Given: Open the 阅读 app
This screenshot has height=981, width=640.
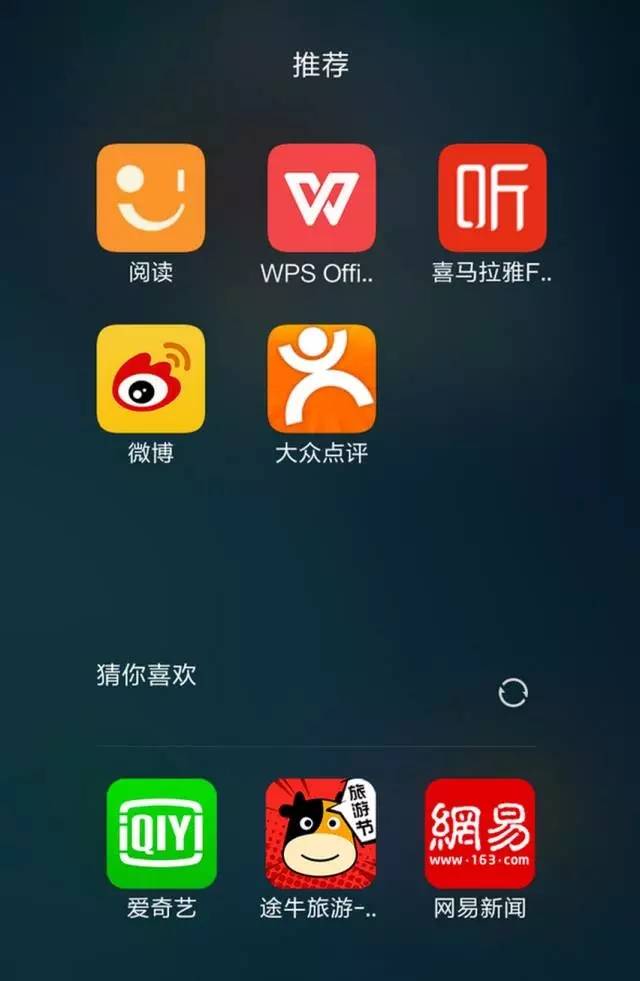Looking at the screenshot, I should click(151, 198).
